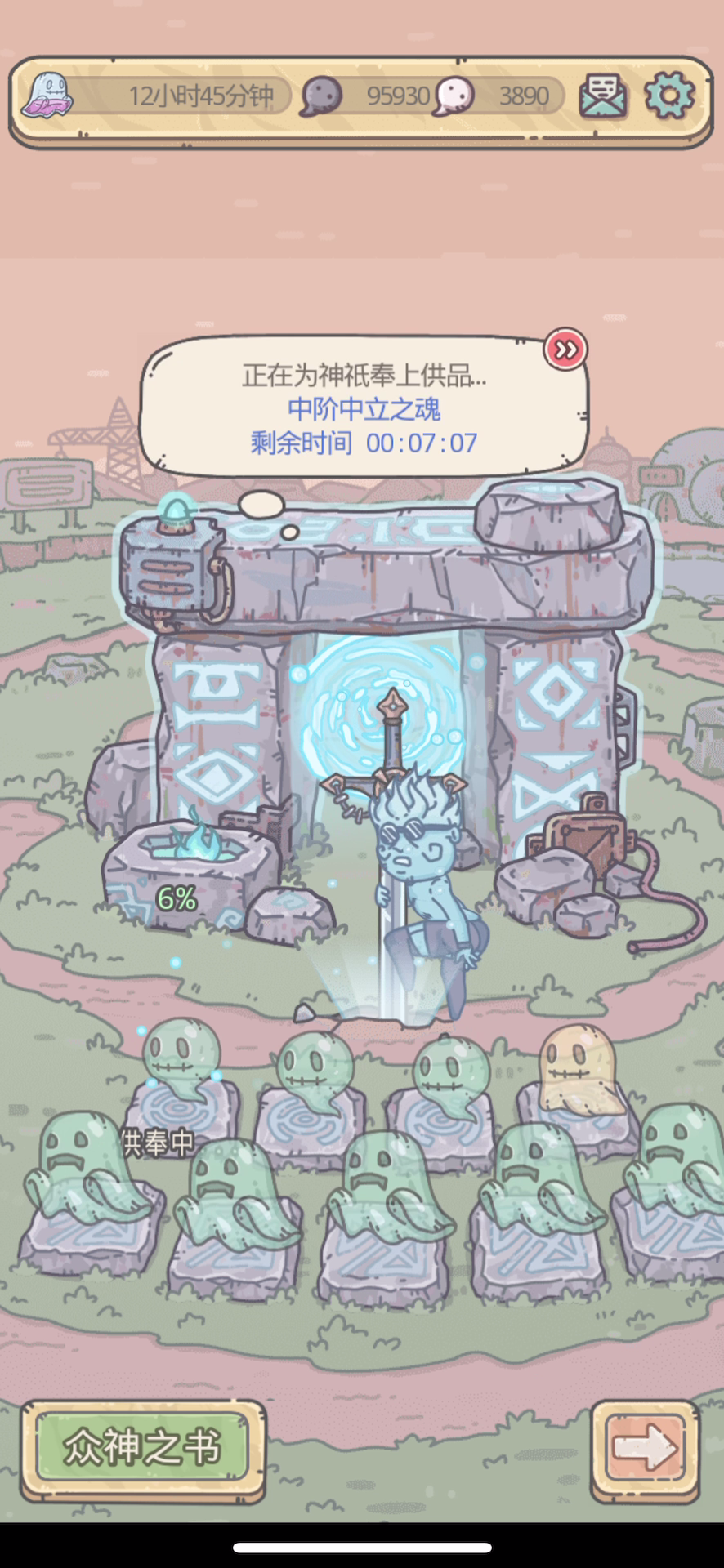Image resolution: width=724 pixels, height=1568 pixels.
Task: Open the mail envelope
Action: (603, 96)
